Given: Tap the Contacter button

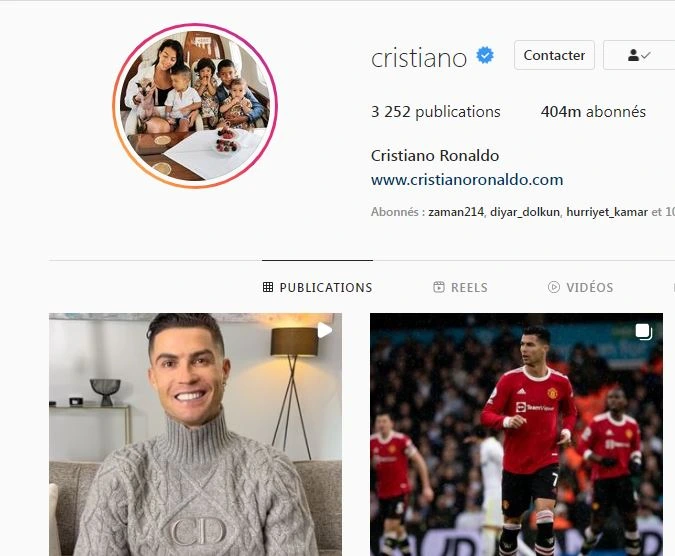Looking at the screenshot, I should coord(554,55).
